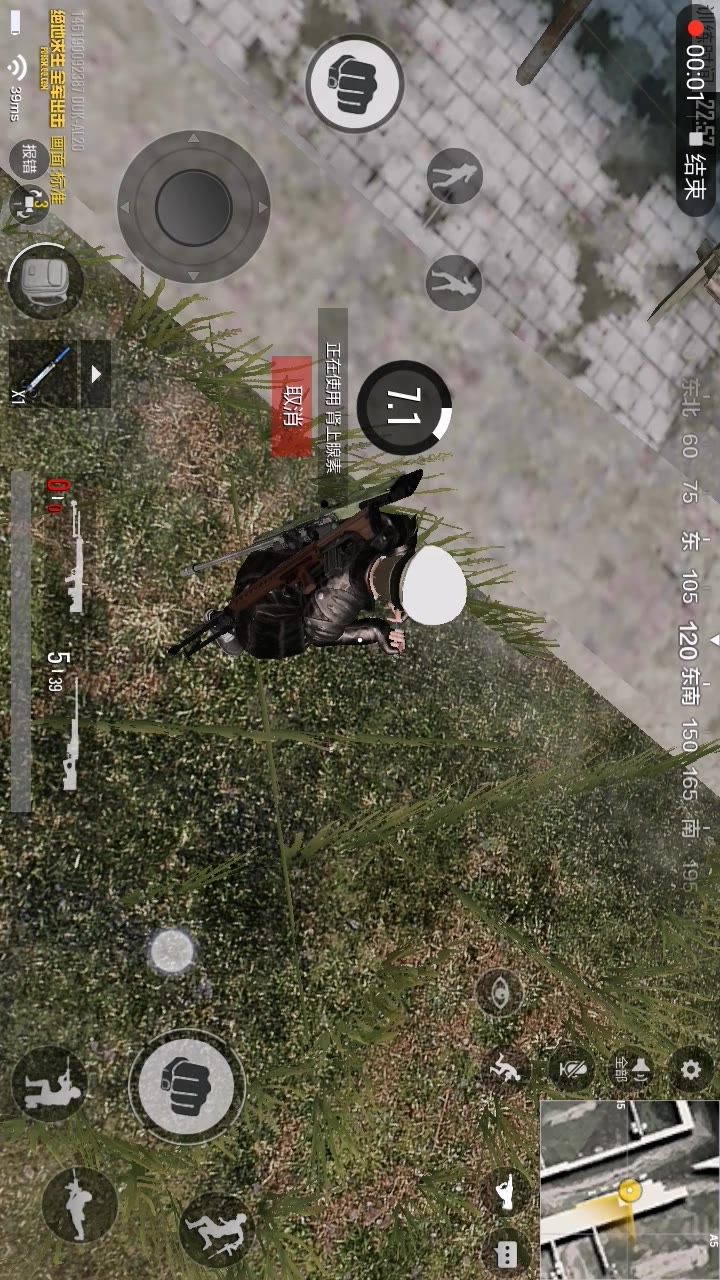The height and width of the screenshot is (1280, 720).
Task: Cancel the adrenaline use with 取消 button
Action: [x=291, y=406]
